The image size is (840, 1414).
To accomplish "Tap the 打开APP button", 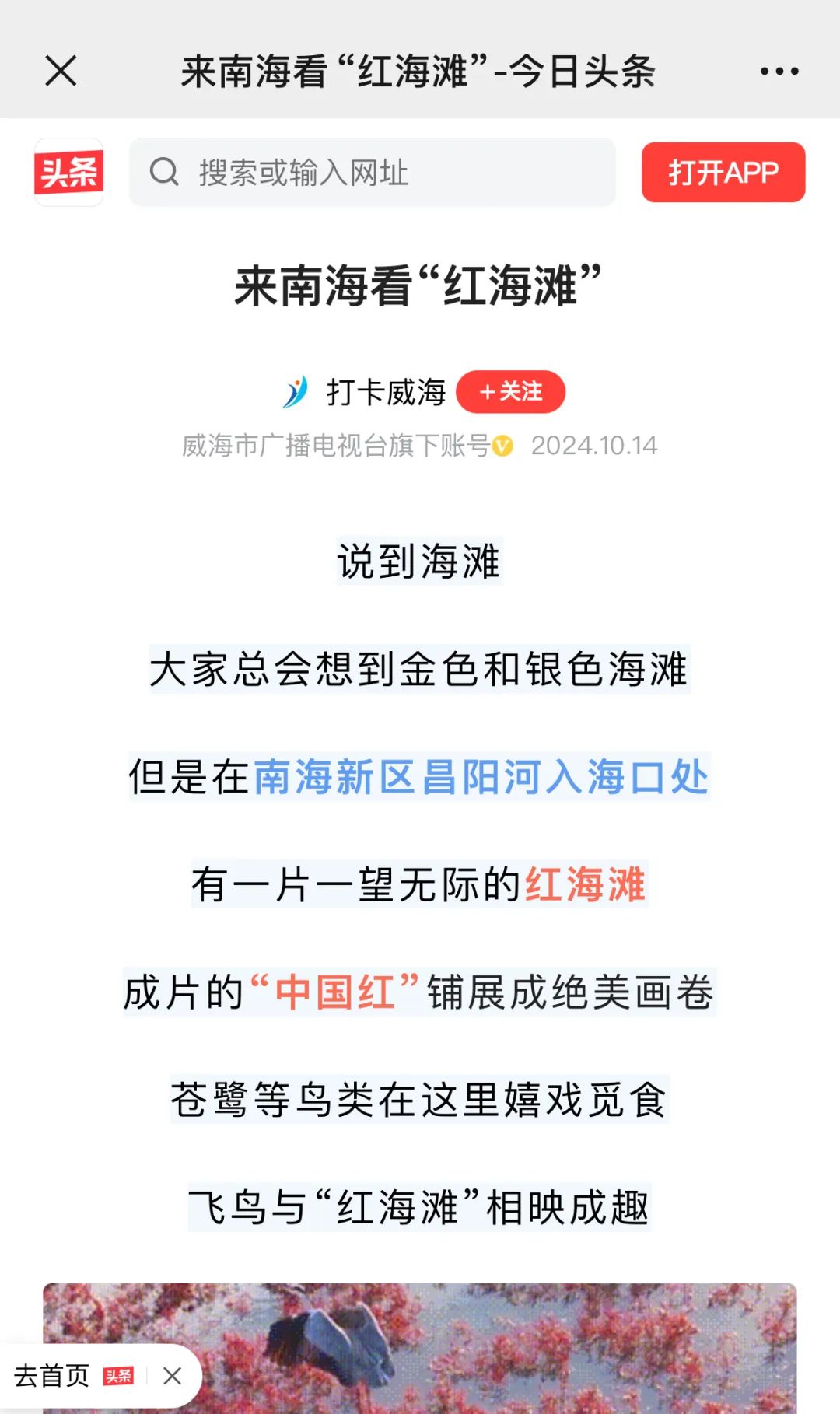I will (x=723, y=172).
